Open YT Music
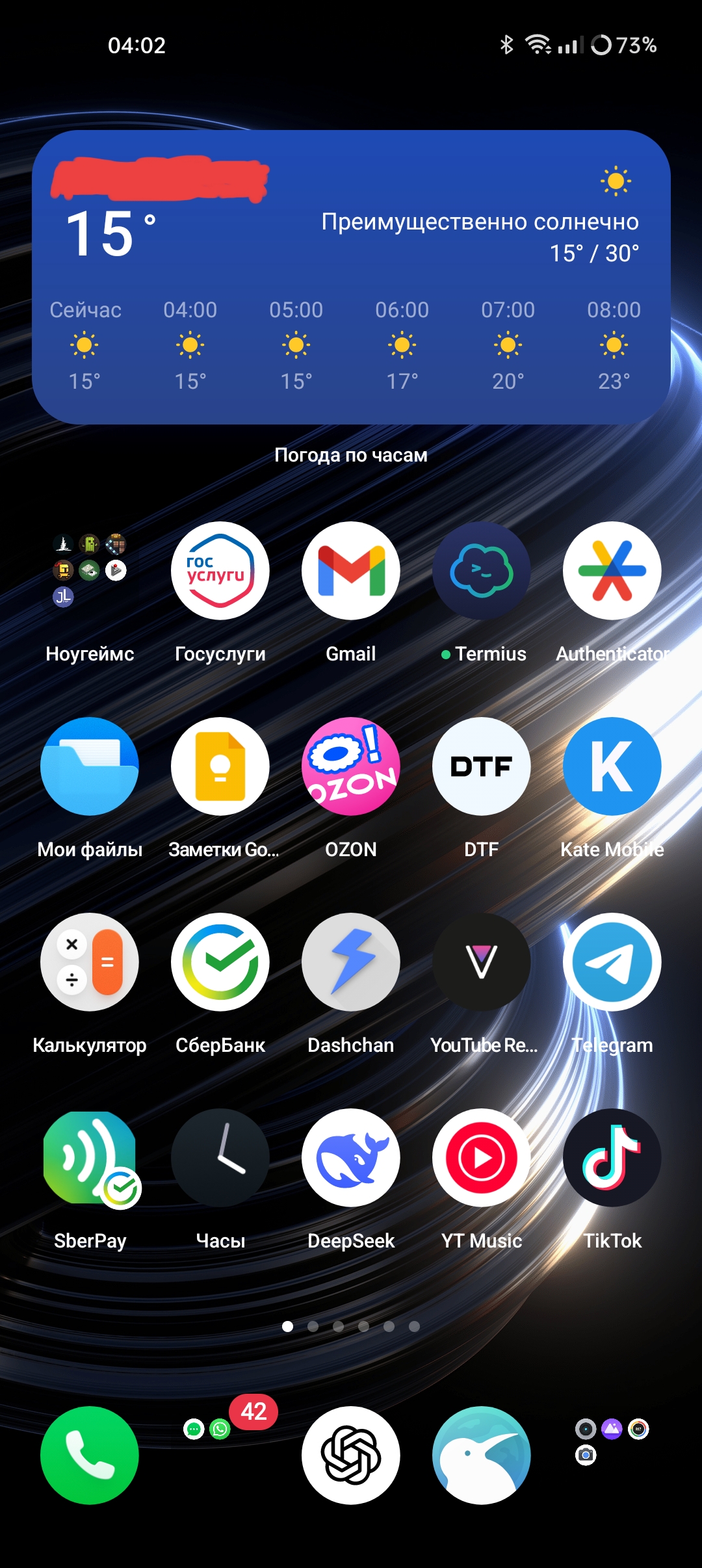The image size is (702, 1568). click(x=482, y=1158)
